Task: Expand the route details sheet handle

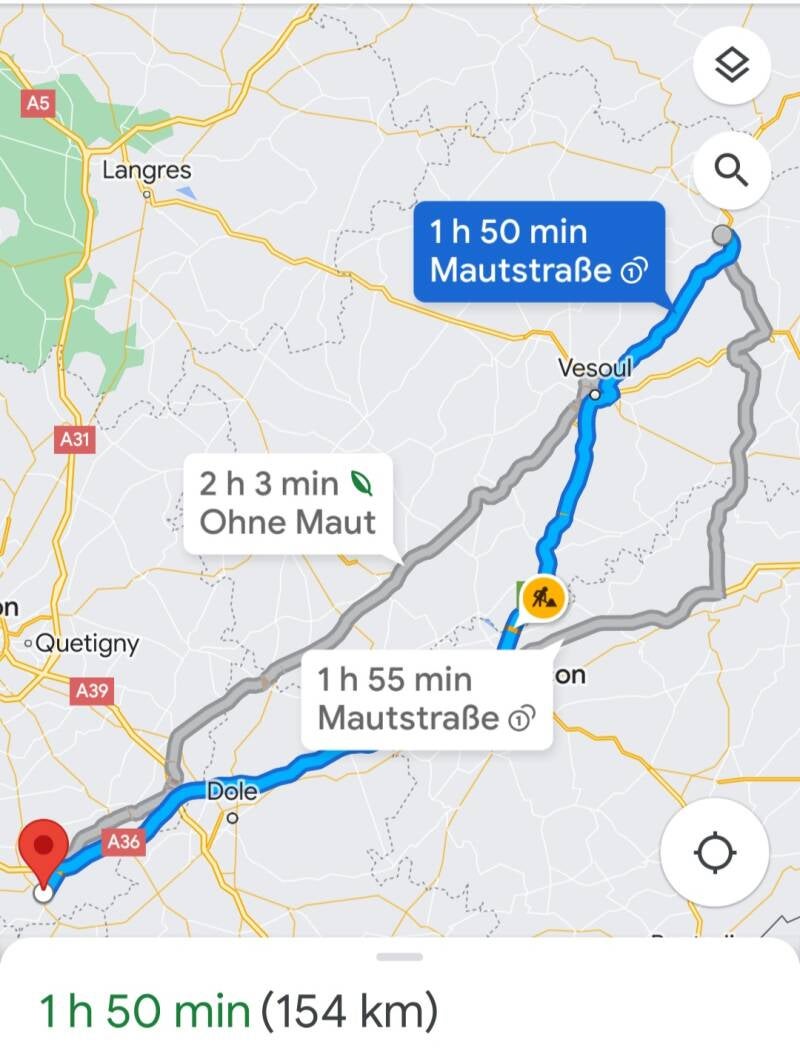Action: [x=400, y=957]
